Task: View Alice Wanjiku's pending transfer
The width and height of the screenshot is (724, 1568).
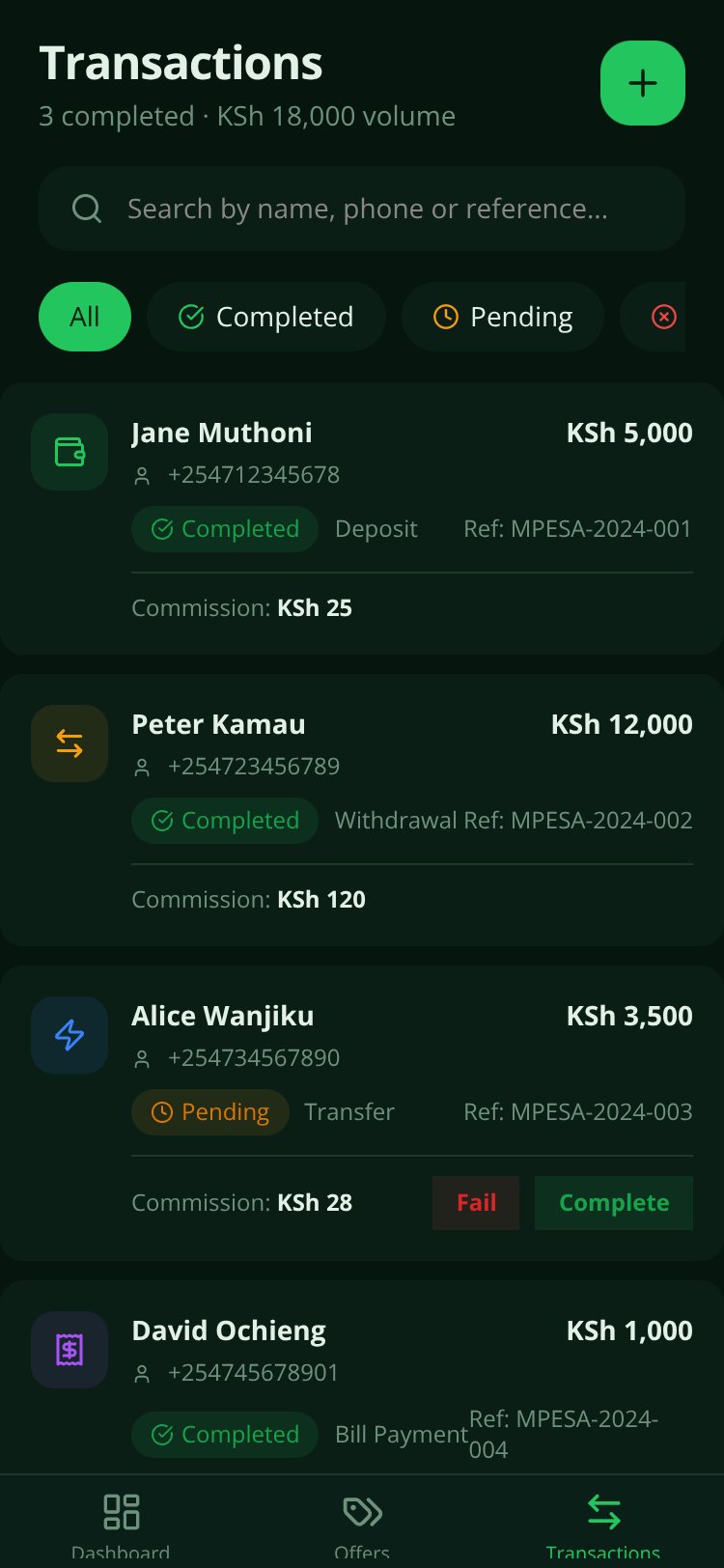Action: 362,1113
